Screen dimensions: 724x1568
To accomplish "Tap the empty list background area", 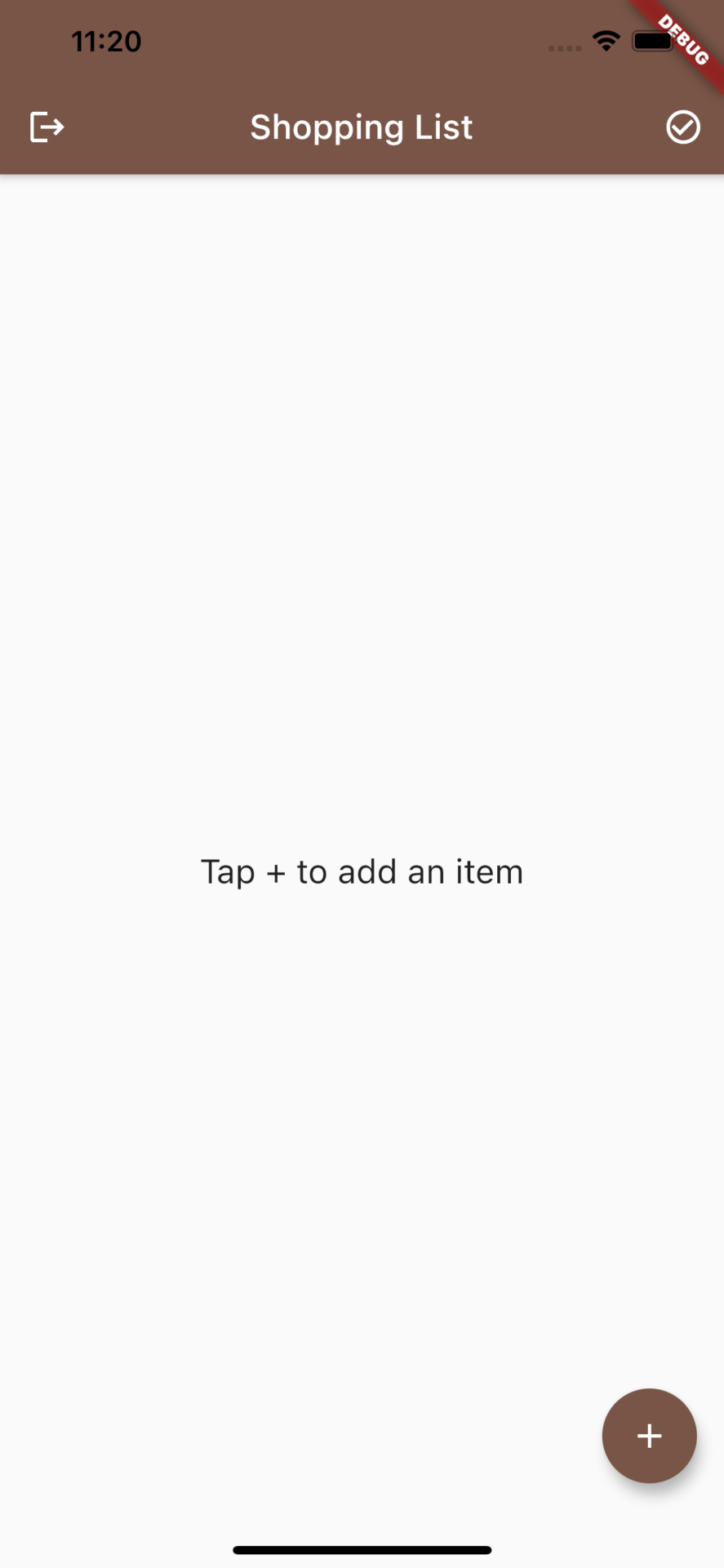I will [x=362, y=572].
